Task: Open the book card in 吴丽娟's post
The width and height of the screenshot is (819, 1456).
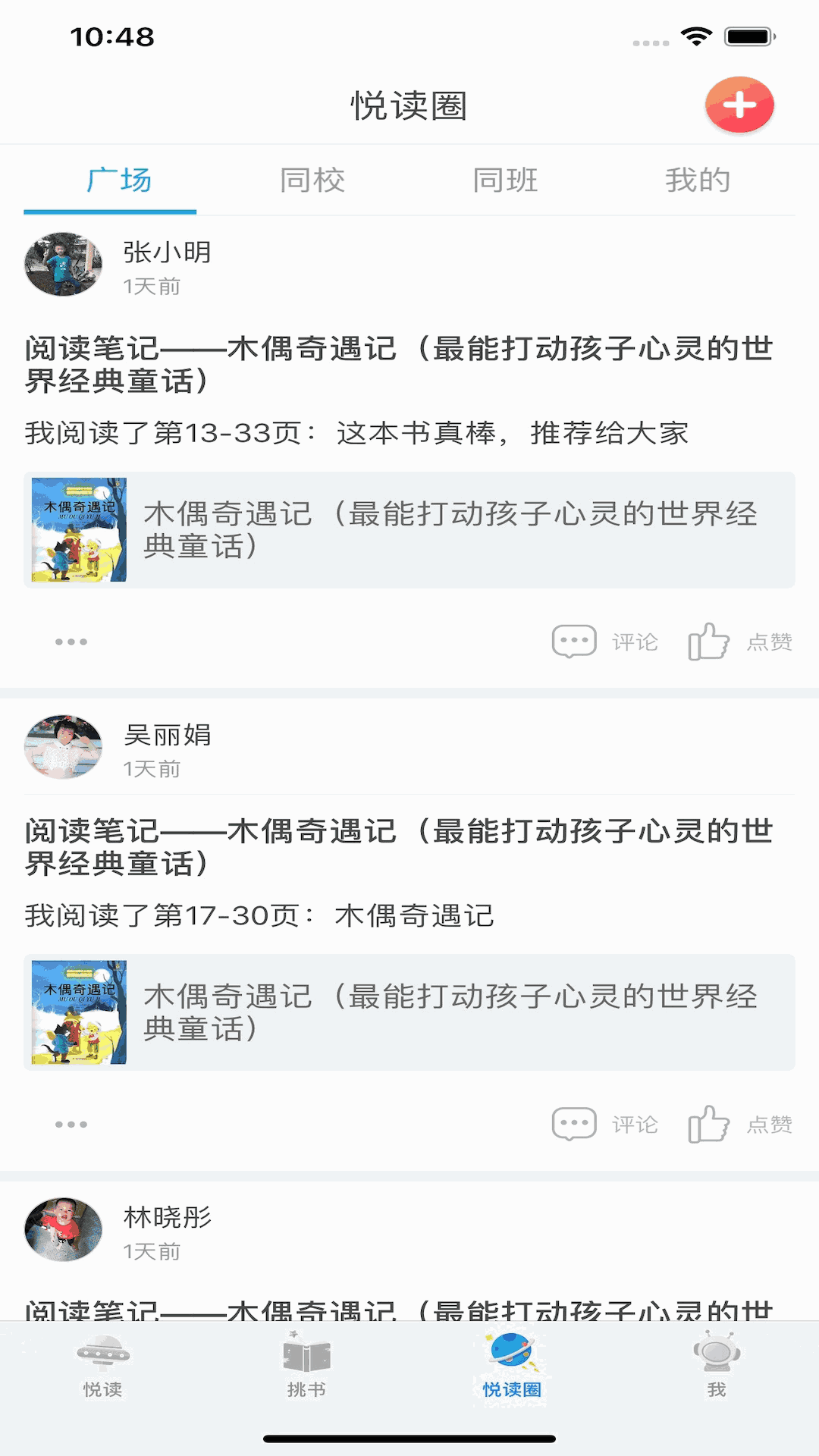Action: 409,1012
